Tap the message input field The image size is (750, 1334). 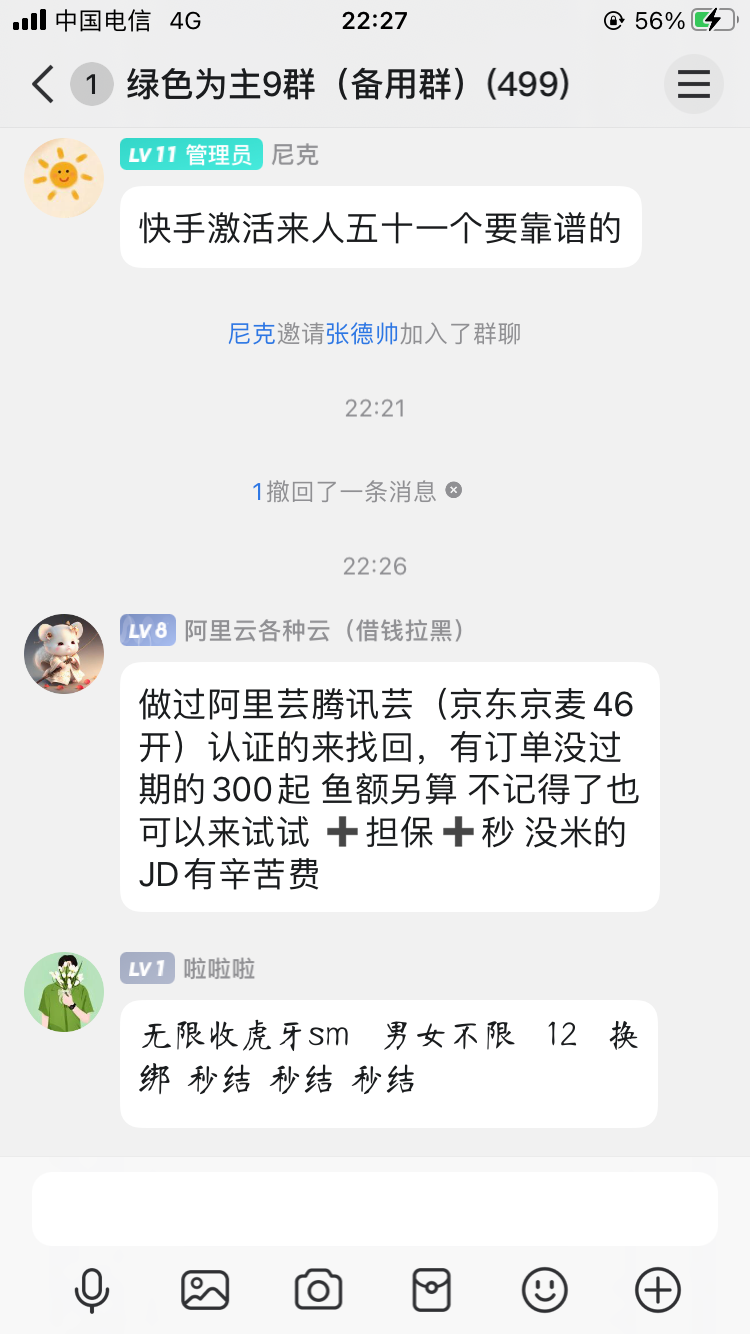pos(375,1208)
